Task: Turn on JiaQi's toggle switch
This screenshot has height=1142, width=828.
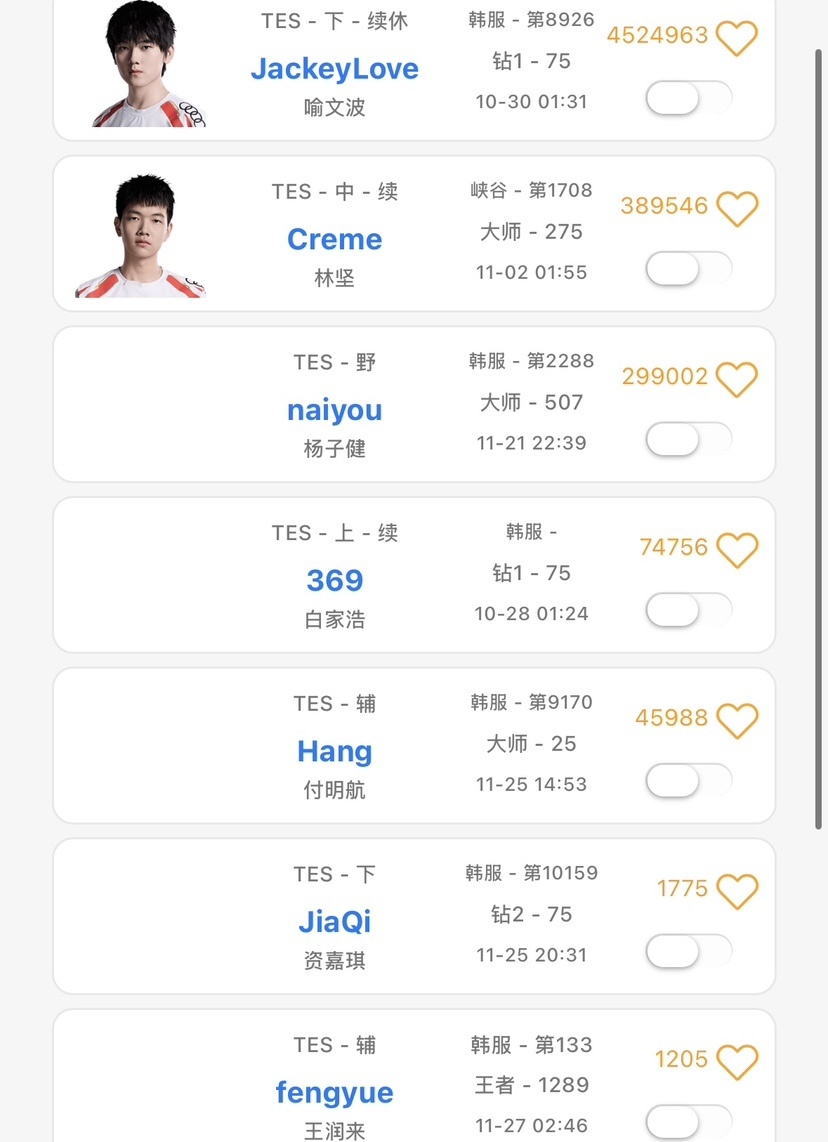Action: (x=688, y=952)
